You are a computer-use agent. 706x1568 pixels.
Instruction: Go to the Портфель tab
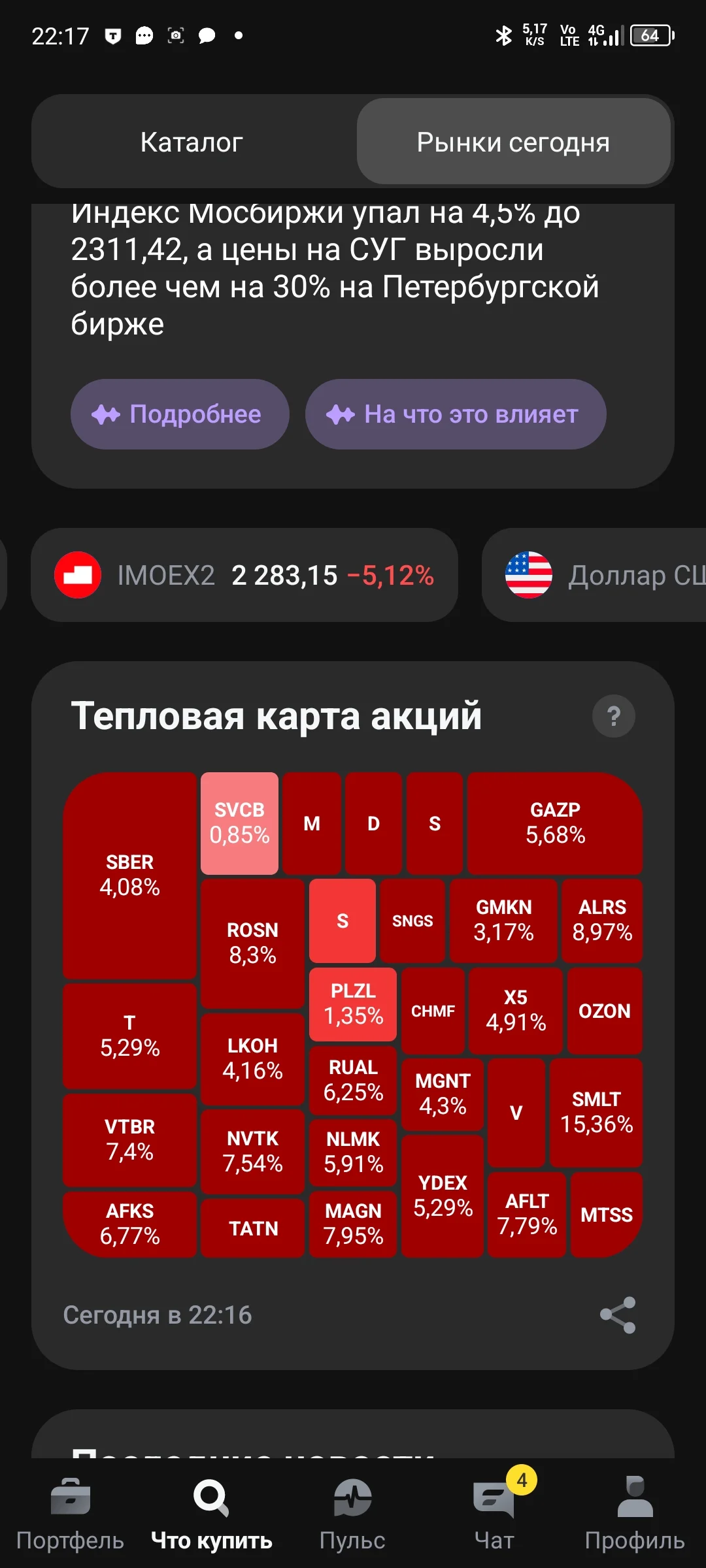[70, 1514]
